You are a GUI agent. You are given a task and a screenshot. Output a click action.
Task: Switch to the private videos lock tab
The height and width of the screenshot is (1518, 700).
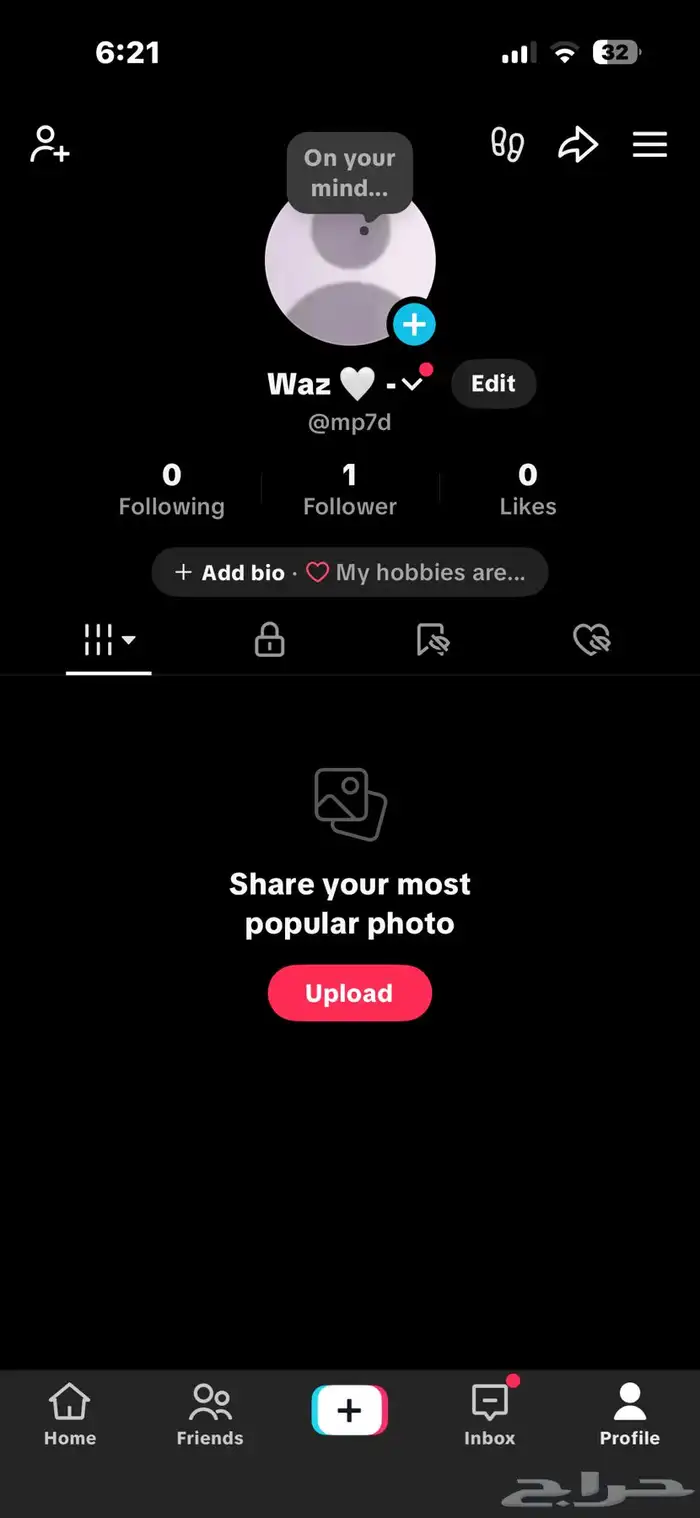[x=269, y=640]
